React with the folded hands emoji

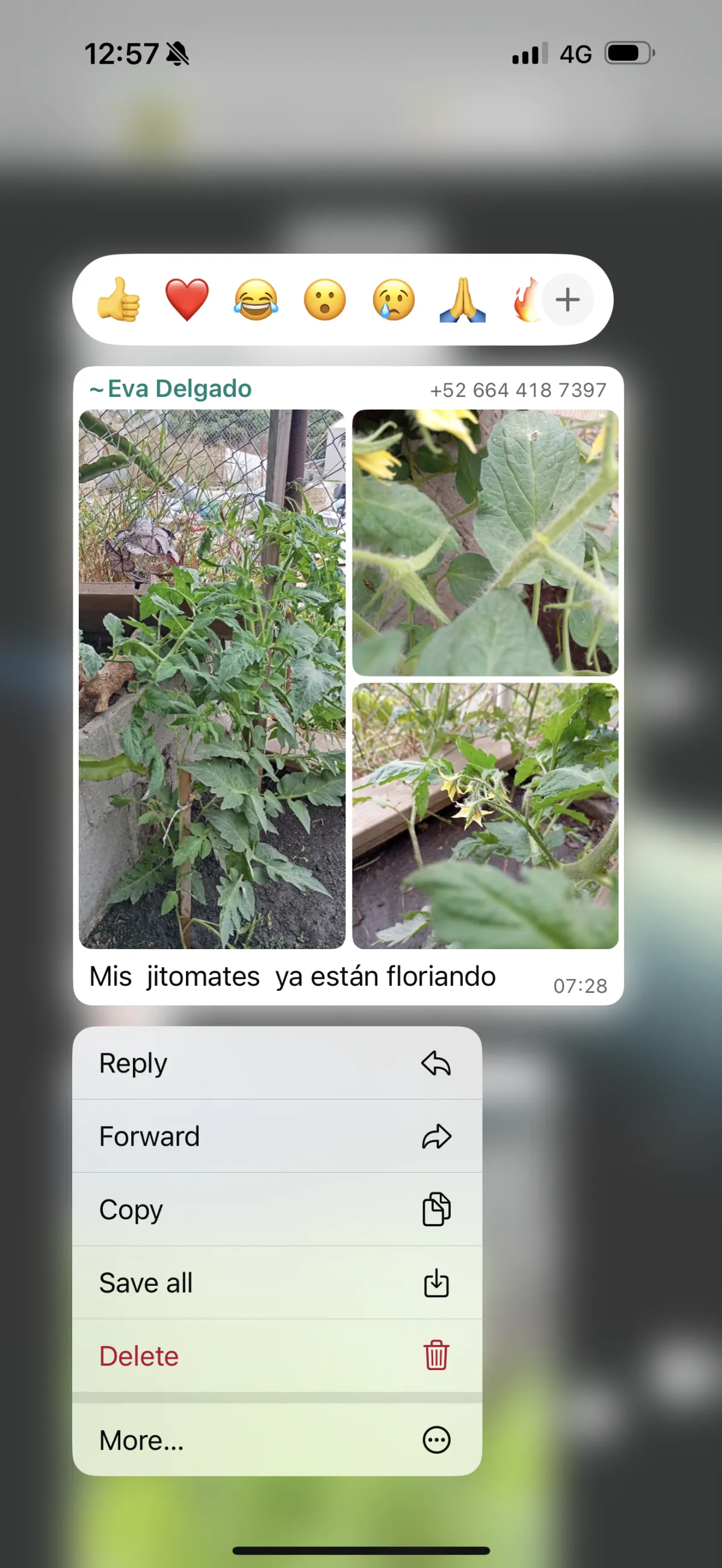tap(463, 300)
